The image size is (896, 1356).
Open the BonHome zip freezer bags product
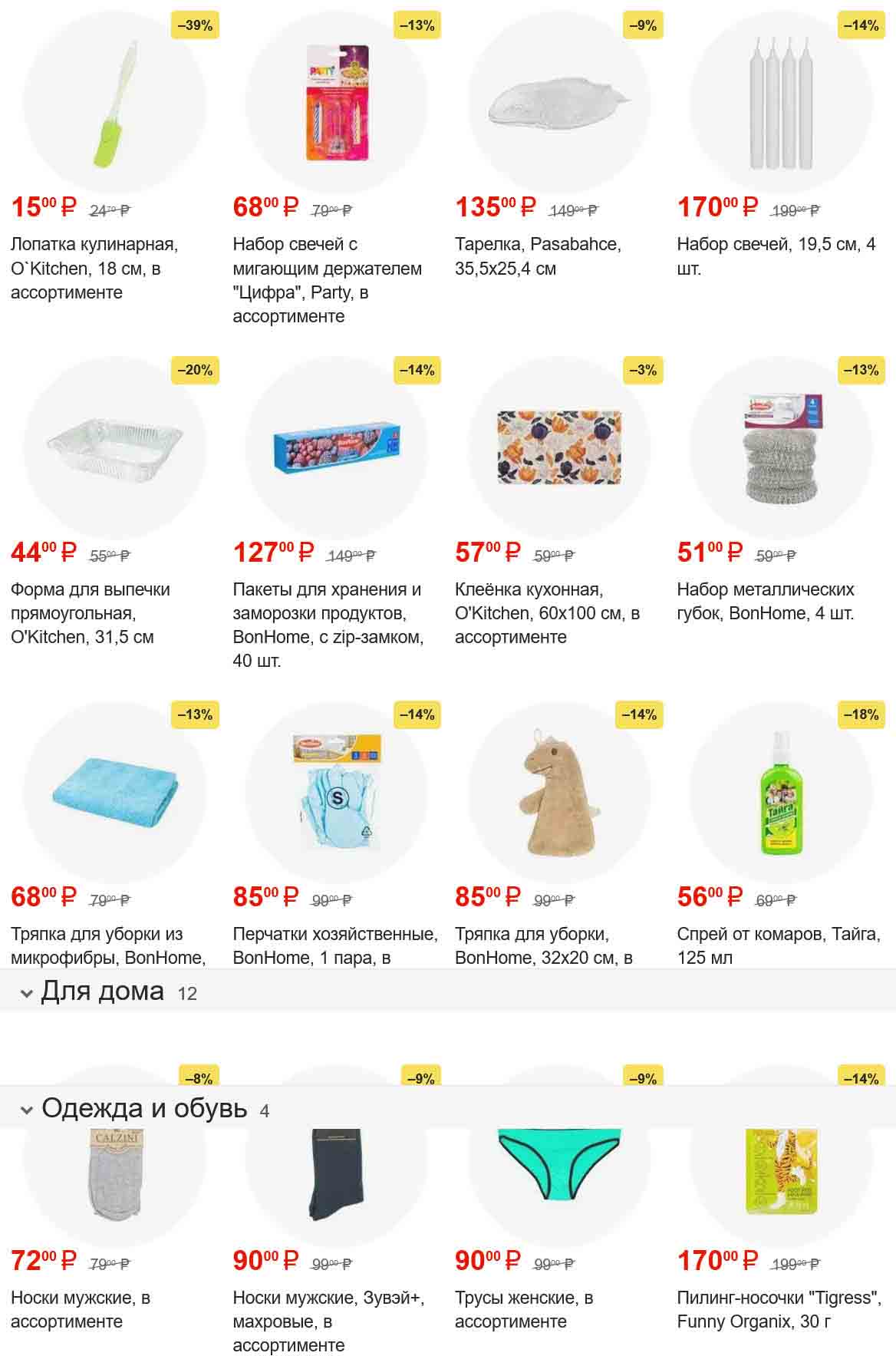[336, 449]
